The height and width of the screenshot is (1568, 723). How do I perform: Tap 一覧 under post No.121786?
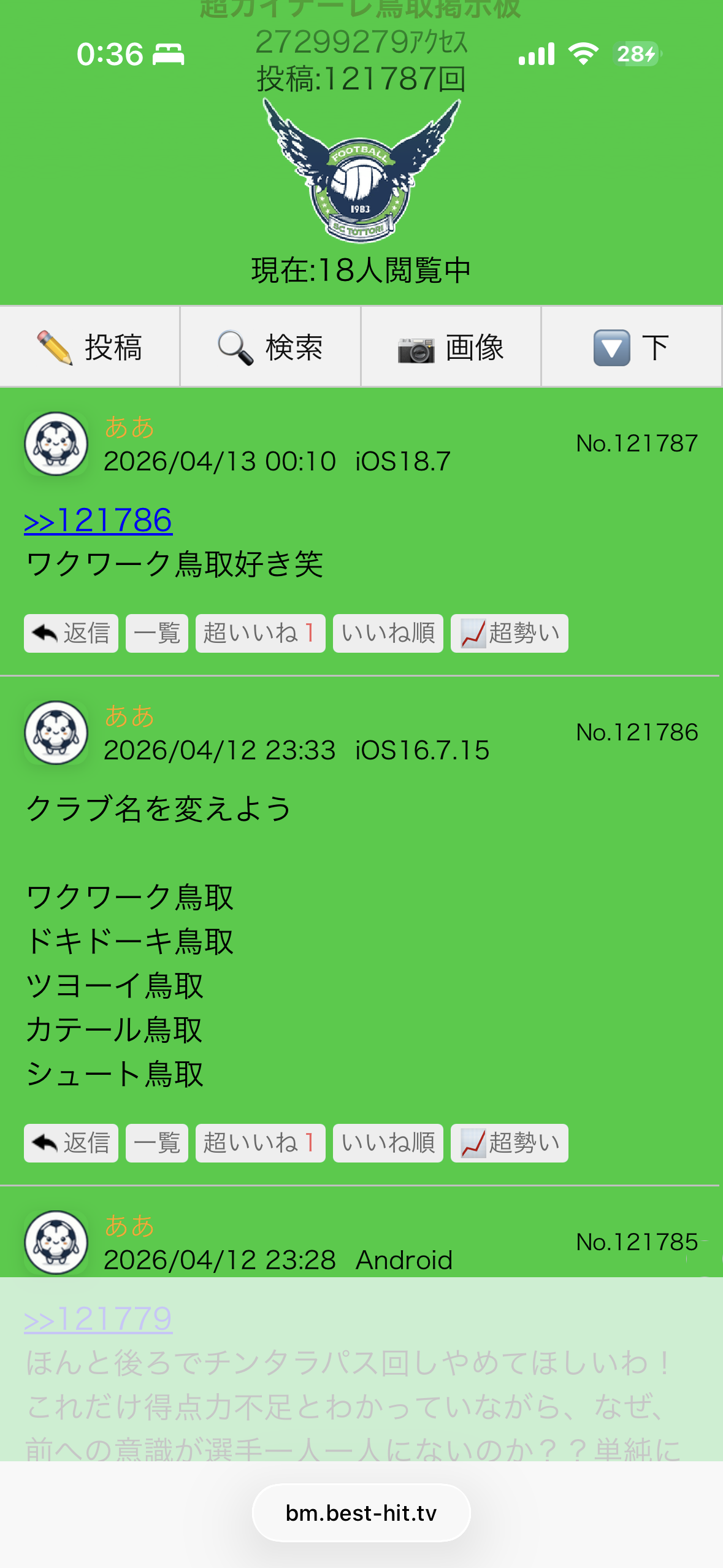pos(157,1143)
